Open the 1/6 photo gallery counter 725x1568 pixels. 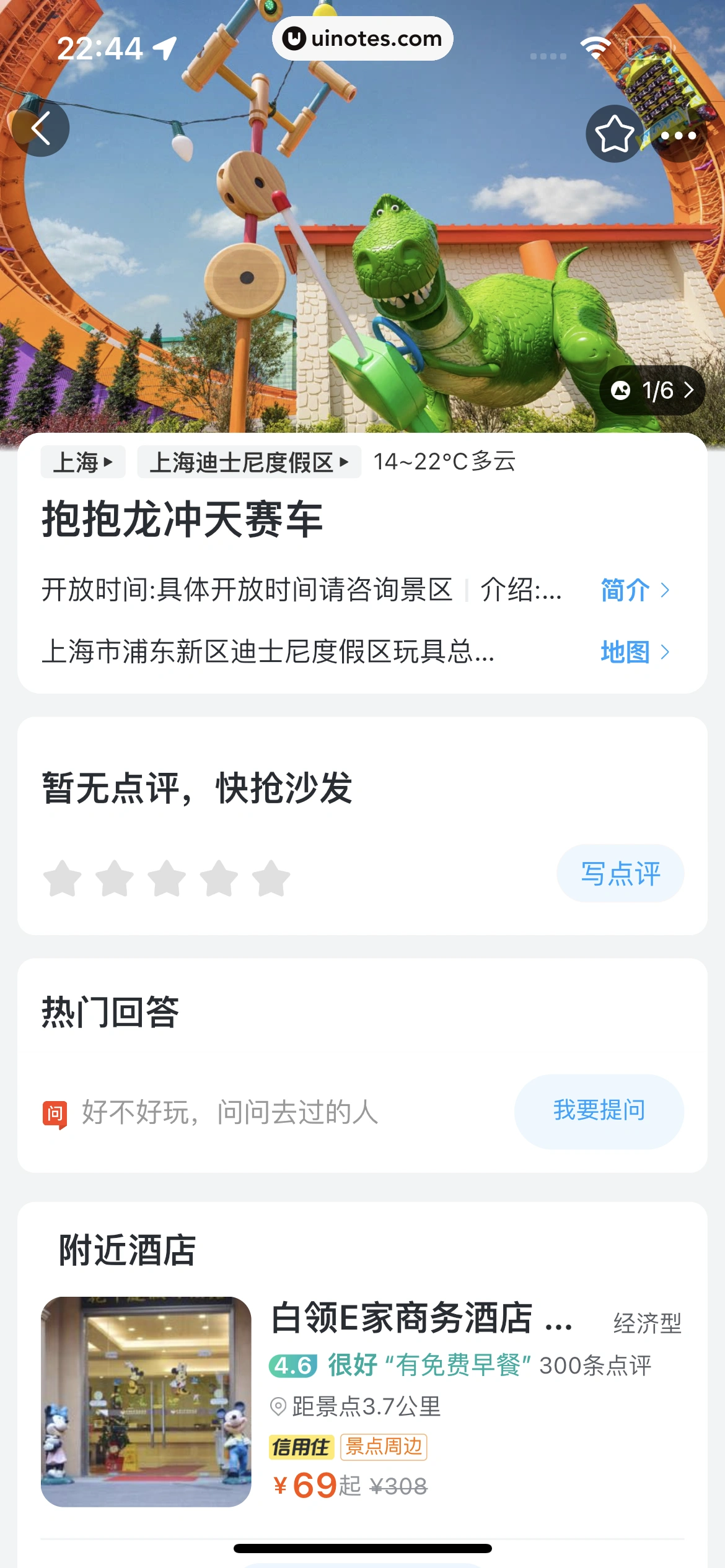click(x=652, y=390)
